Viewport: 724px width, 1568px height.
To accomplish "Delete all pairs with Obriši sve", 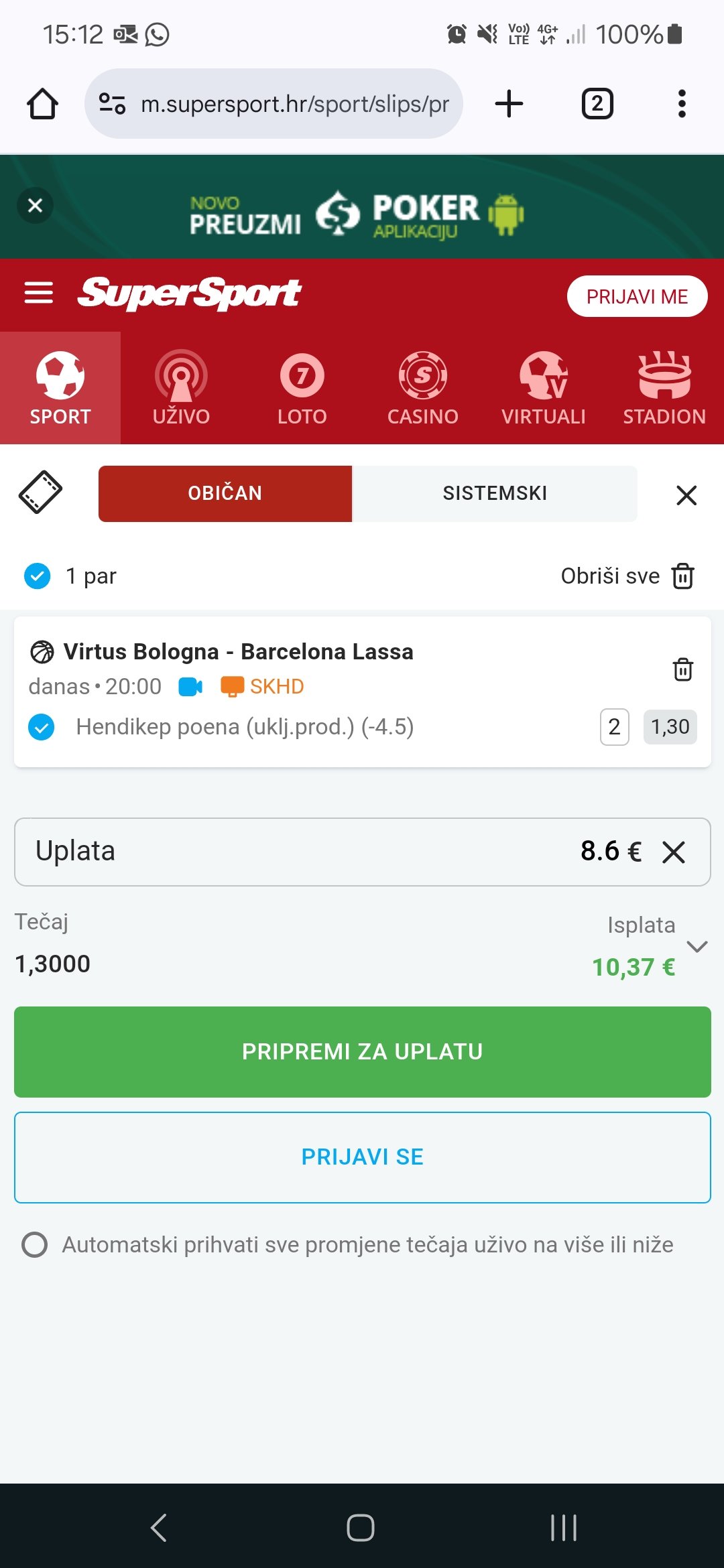I will point(627,576).
